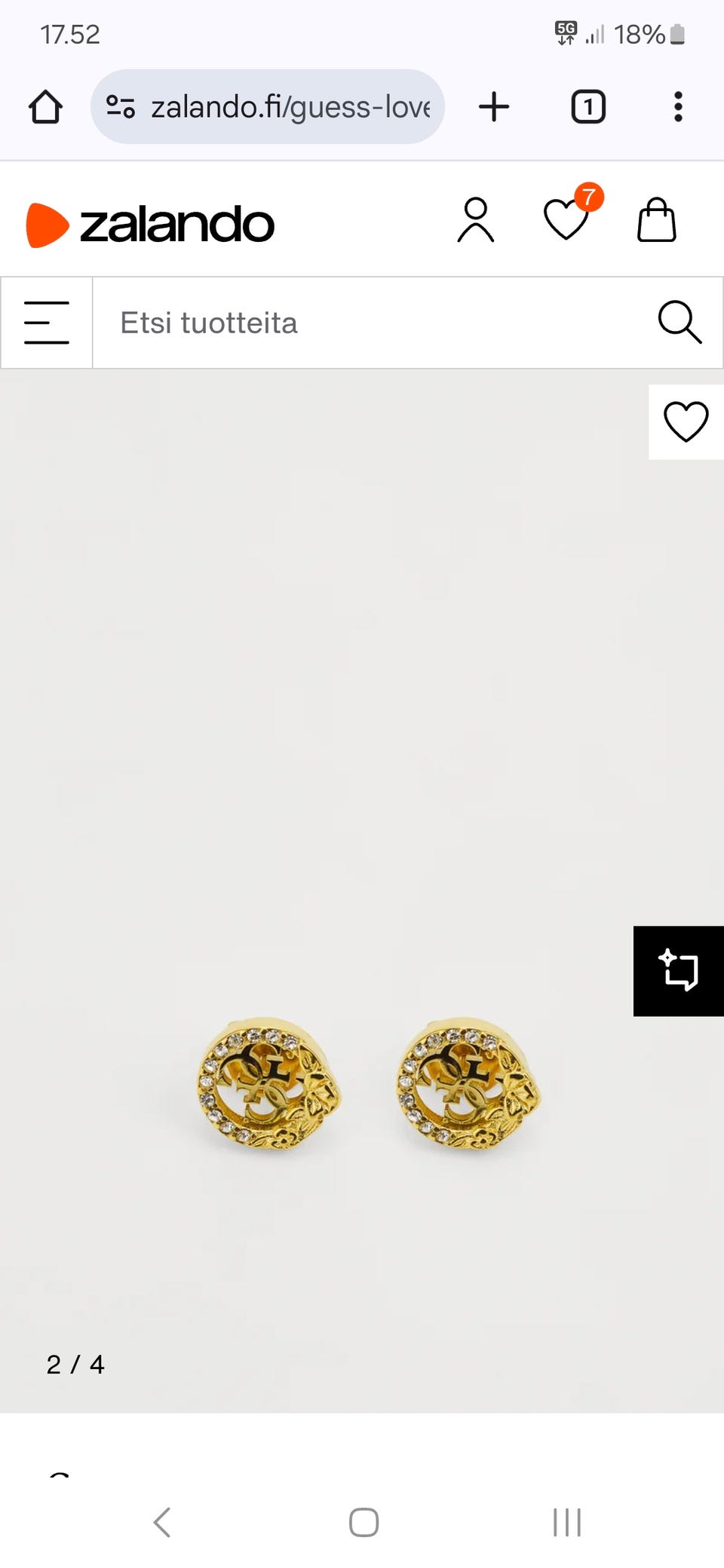Open the recent apps overview
The image size is (724, 1568).
tap(567, 1522)
